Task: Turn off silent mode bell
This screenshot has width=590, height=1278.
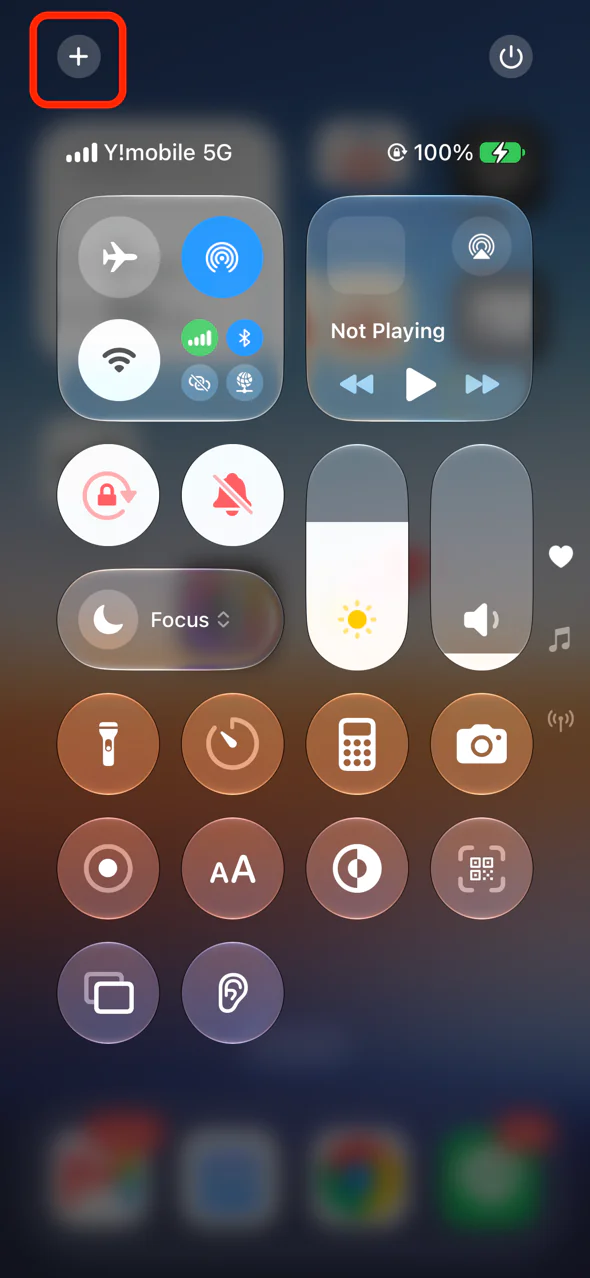Action: (232, 495)
